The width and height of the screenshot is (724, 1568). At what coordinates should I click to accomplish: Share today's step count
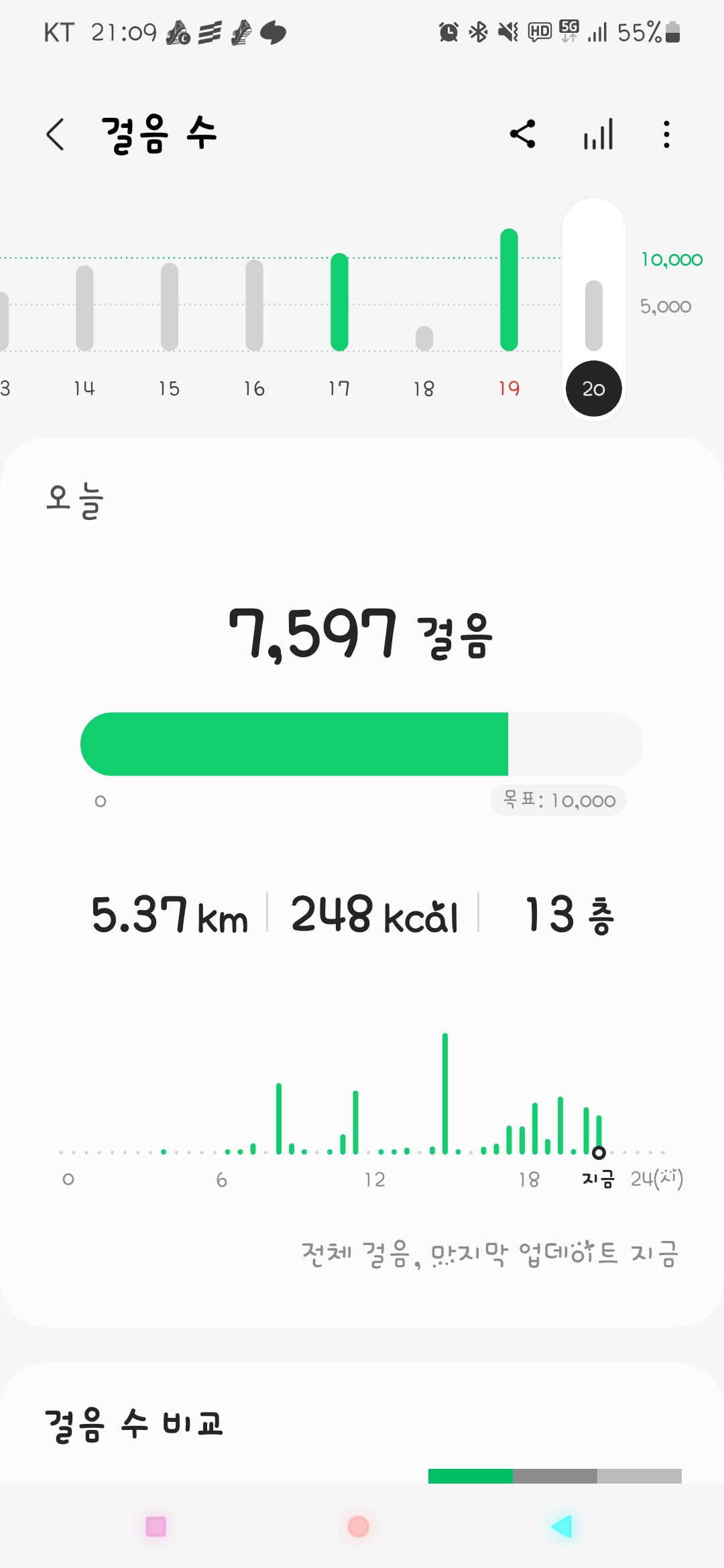point(523,134)
